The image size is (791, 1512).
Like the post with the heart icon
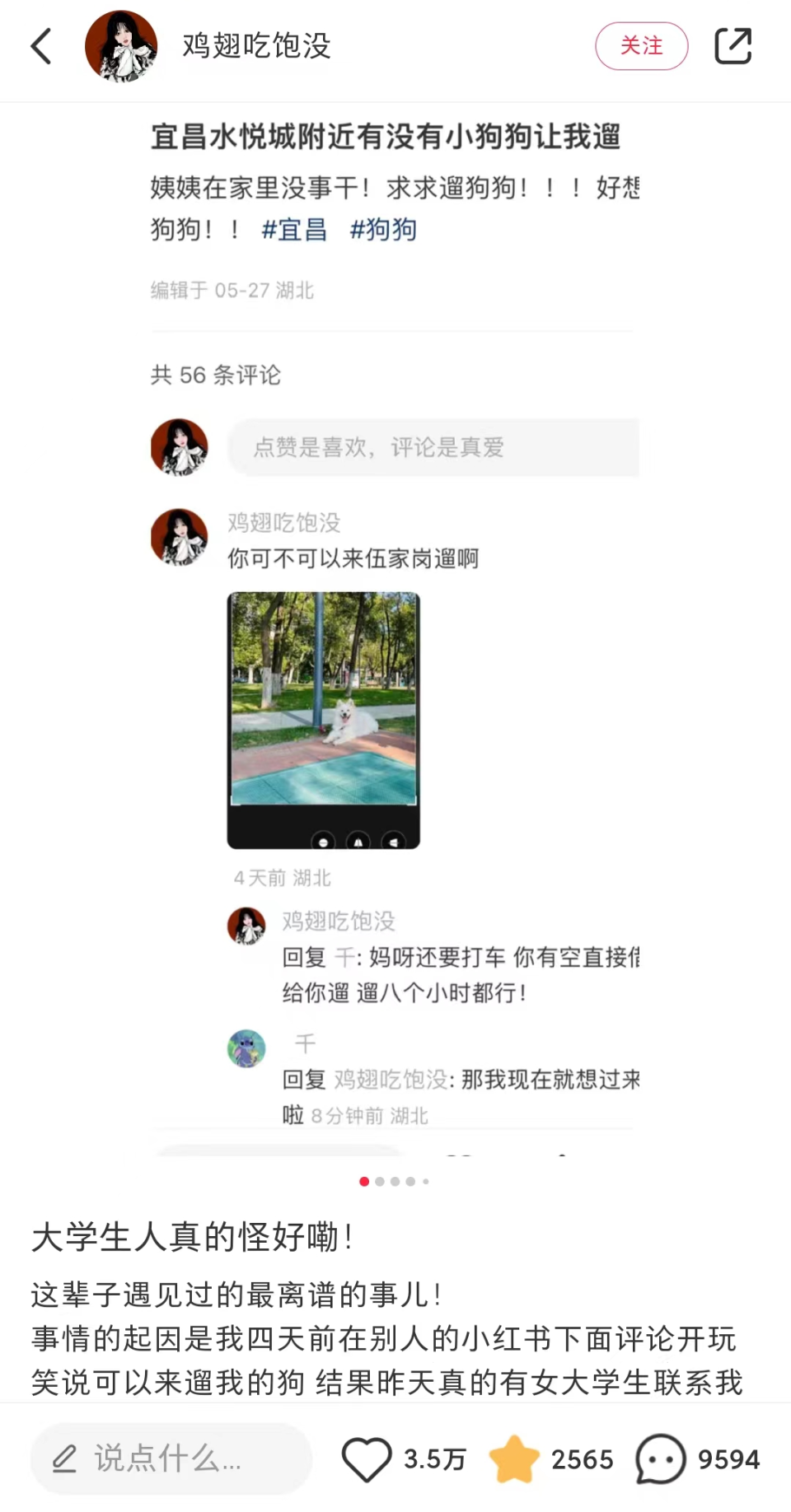pos(368,1458)
